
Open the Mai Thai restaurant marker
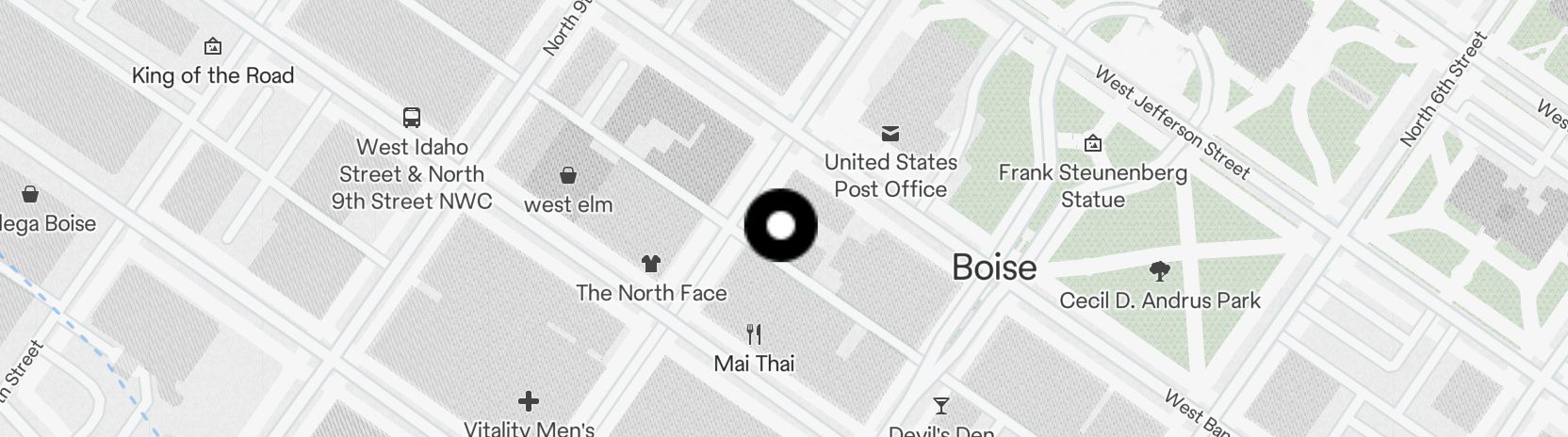(754, 334)
